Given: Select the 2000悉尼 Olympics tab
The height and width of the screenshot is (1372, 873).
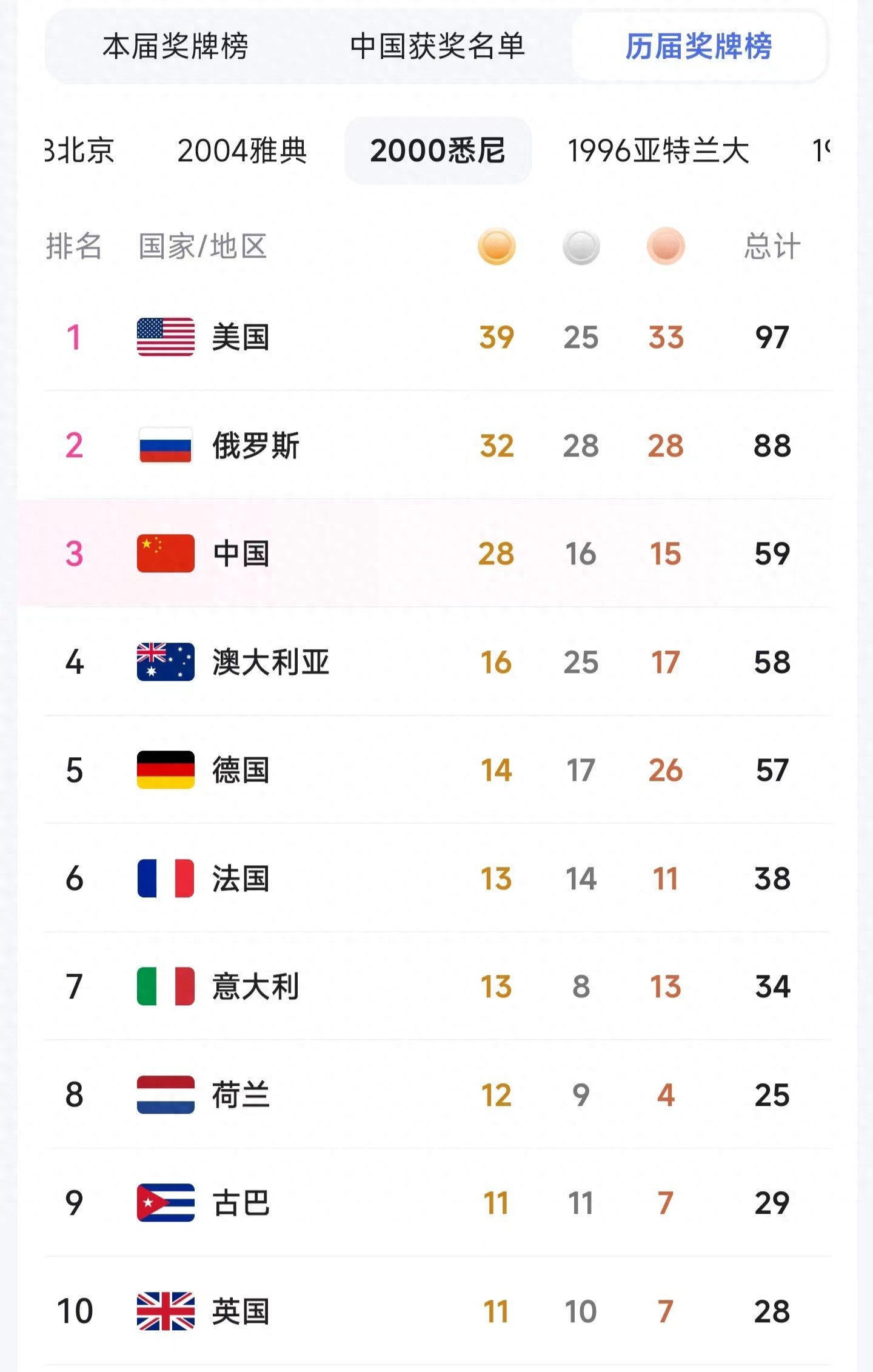Looking at the screenshot, I should (x=437, y=150).
